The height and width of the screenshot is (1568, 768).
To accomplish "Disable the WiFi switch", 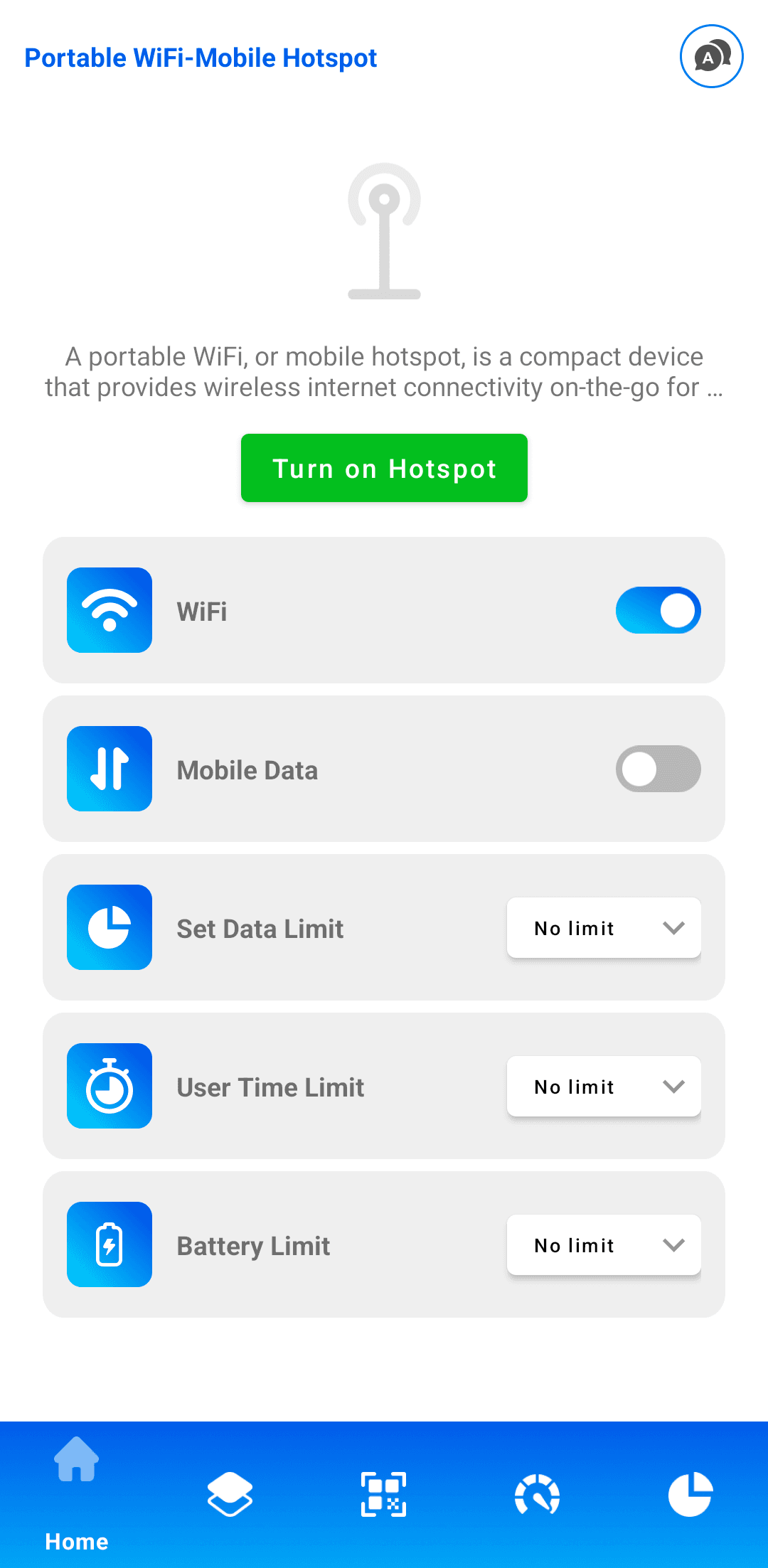I will tap(658, 610).
